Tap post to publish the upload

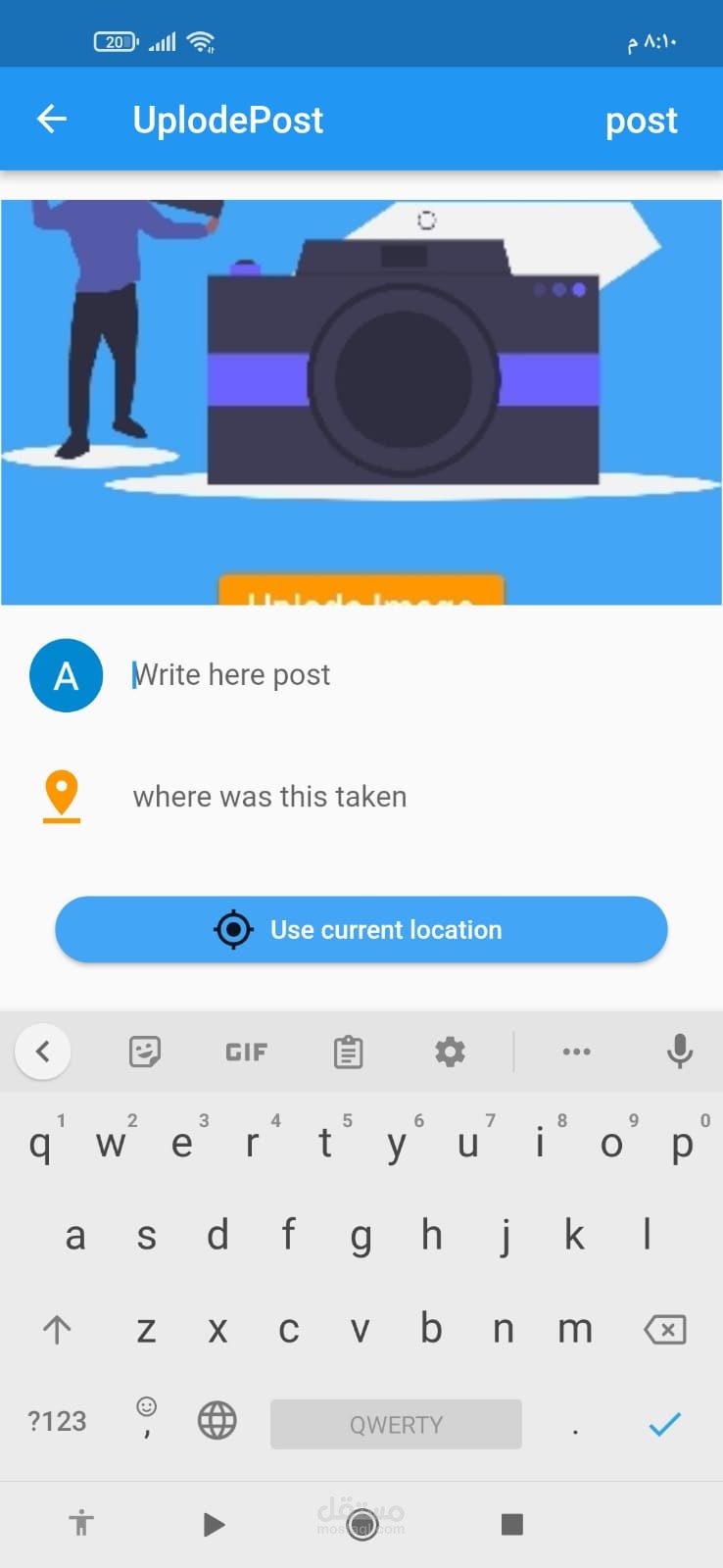tap(641, 121)
